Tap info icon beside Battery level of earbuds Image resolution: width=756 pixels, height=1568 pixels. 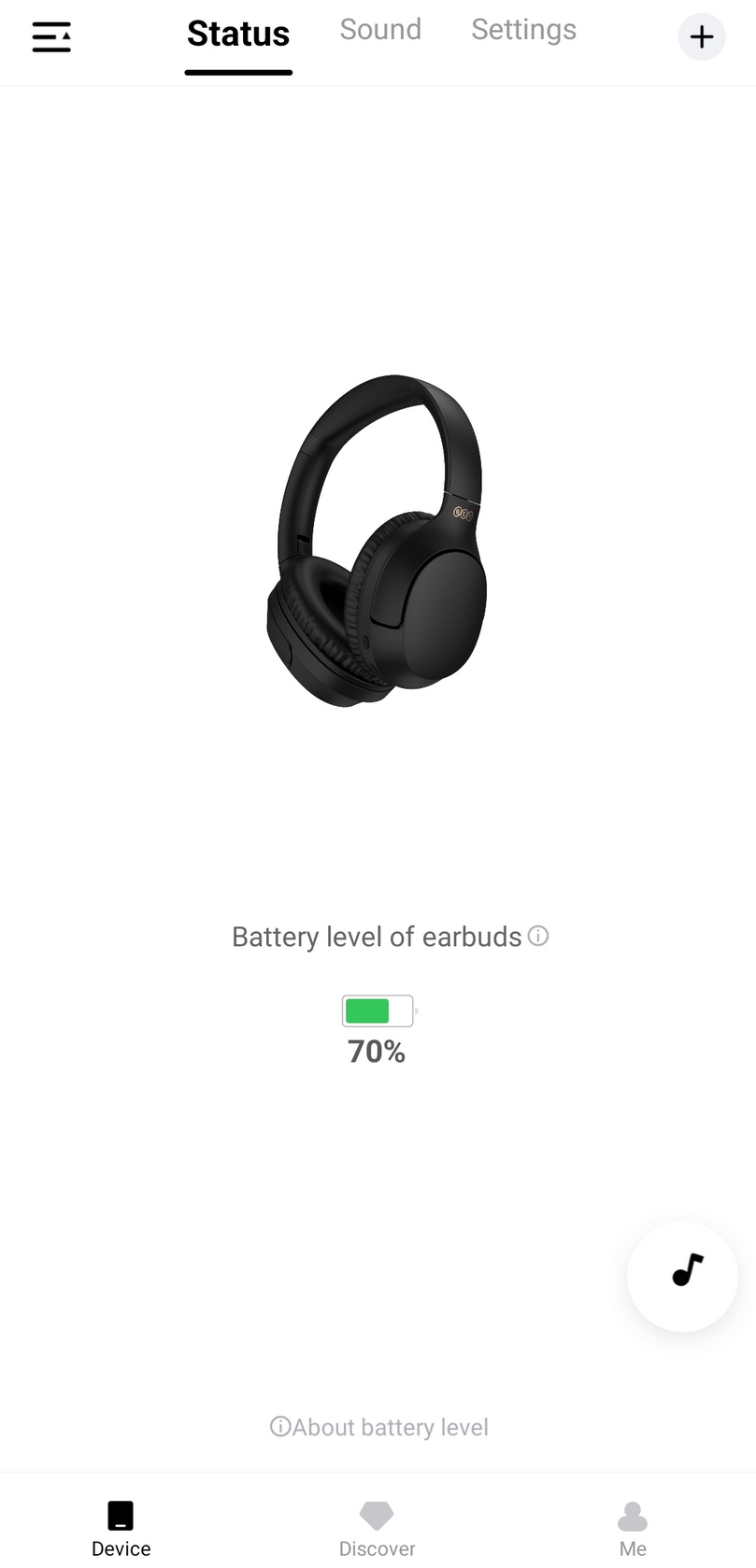pos(538,936)
